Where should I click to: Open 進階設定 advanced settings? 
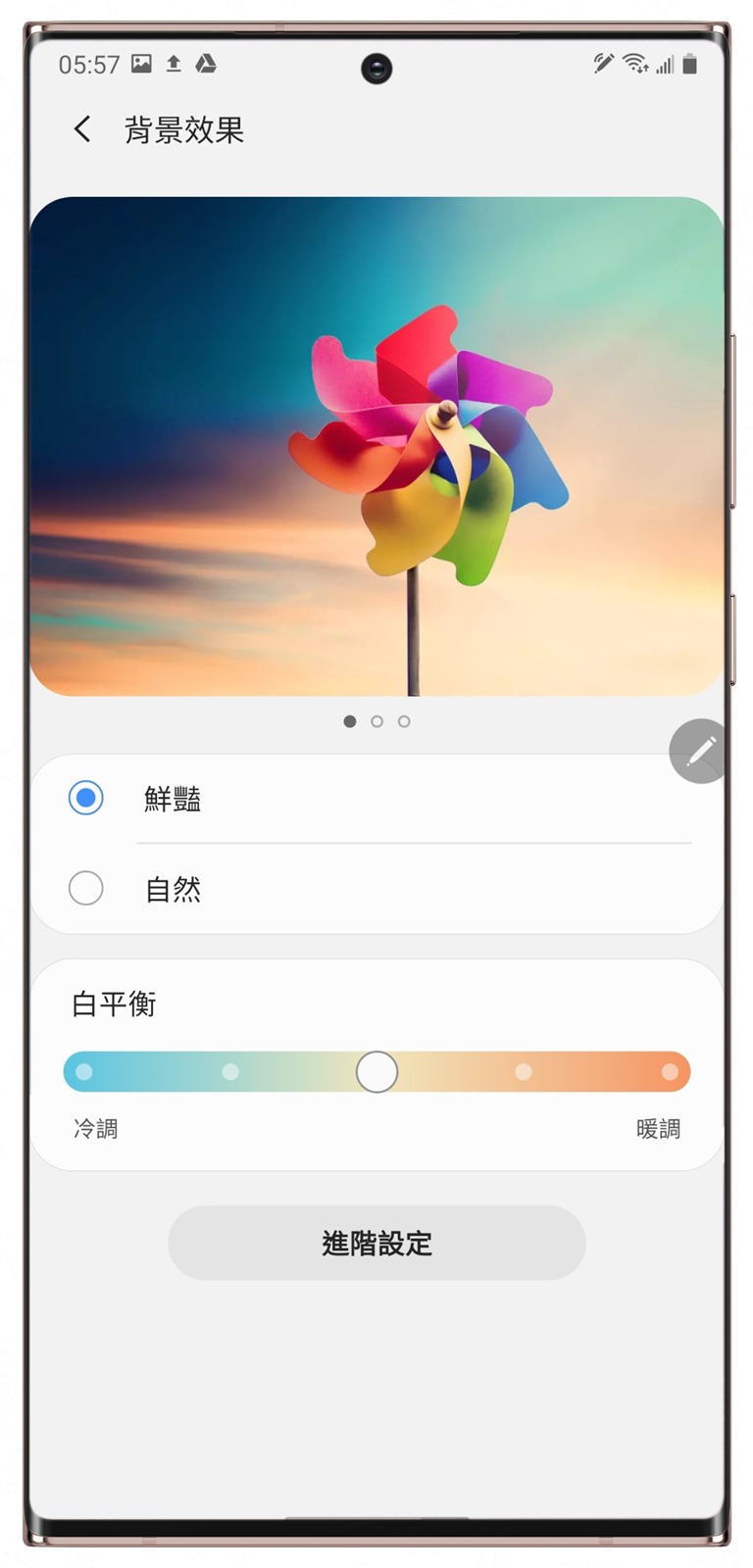pos(376,1243)
